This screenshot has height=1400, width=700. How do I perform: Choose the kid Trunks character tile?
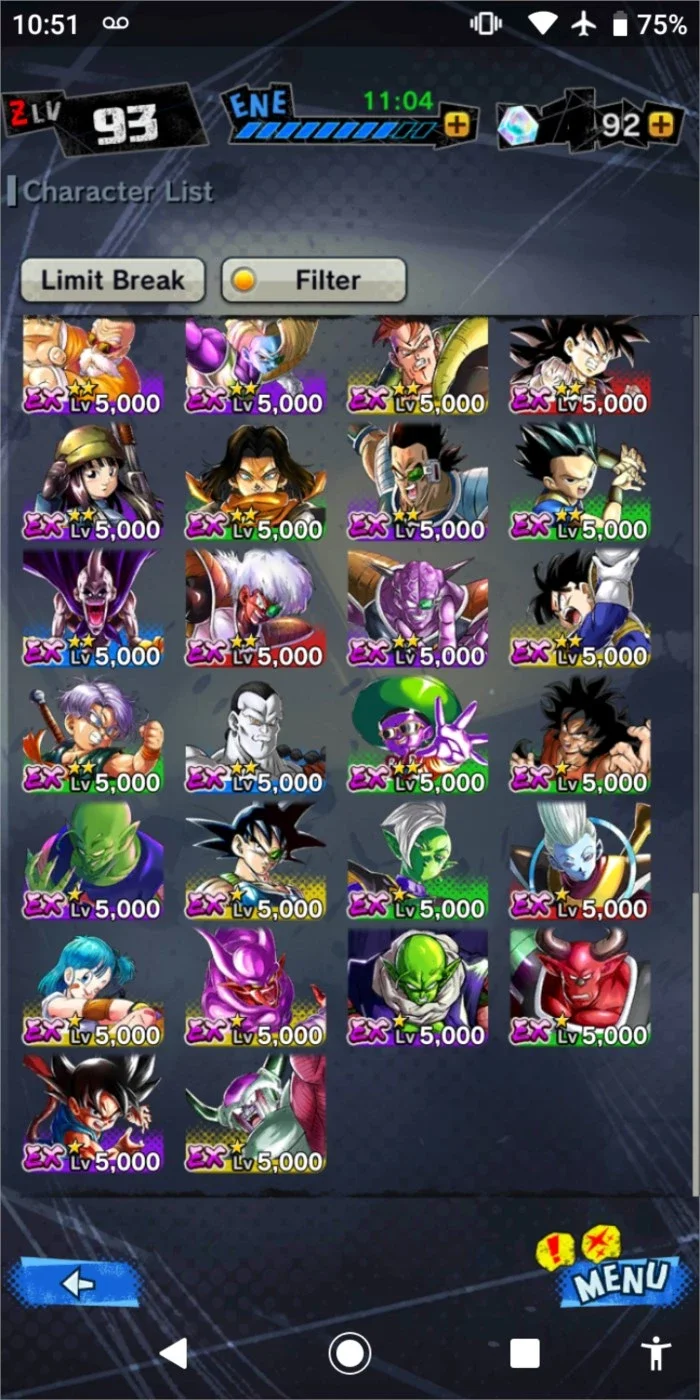[x=93, y=735]
